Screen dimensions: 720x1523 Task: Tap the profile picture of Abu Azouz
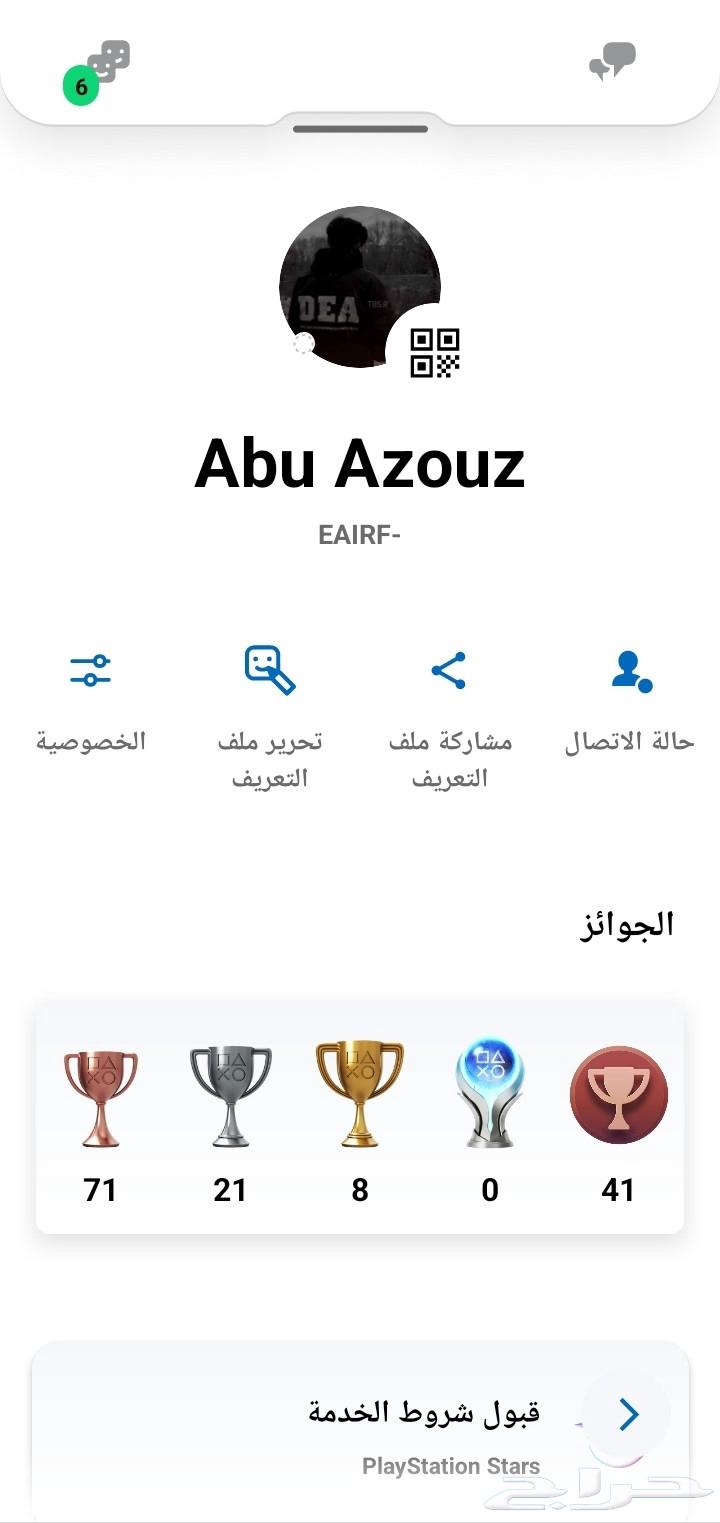tap(360, 285)
